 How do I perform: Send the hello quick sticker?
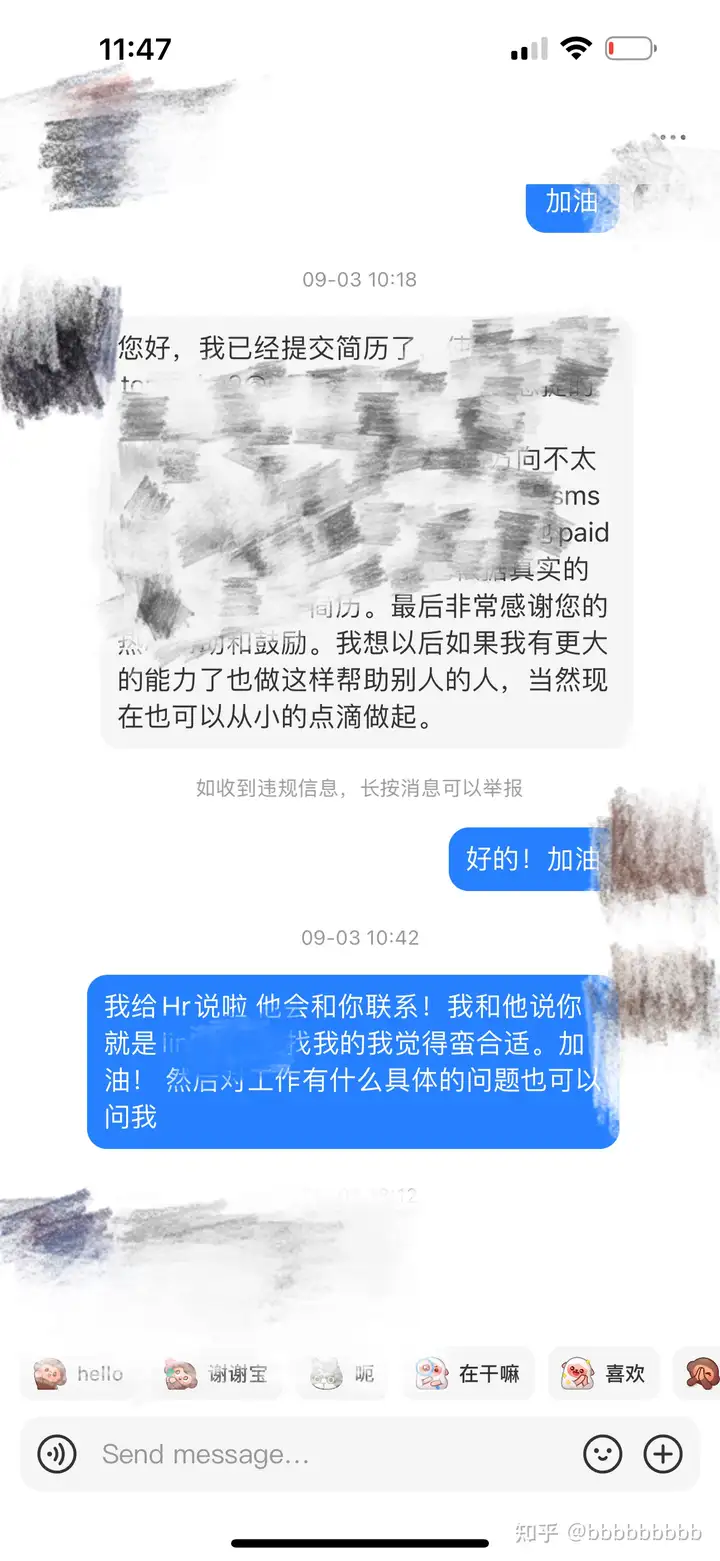pyautogui.click(x=78, y=1374)
